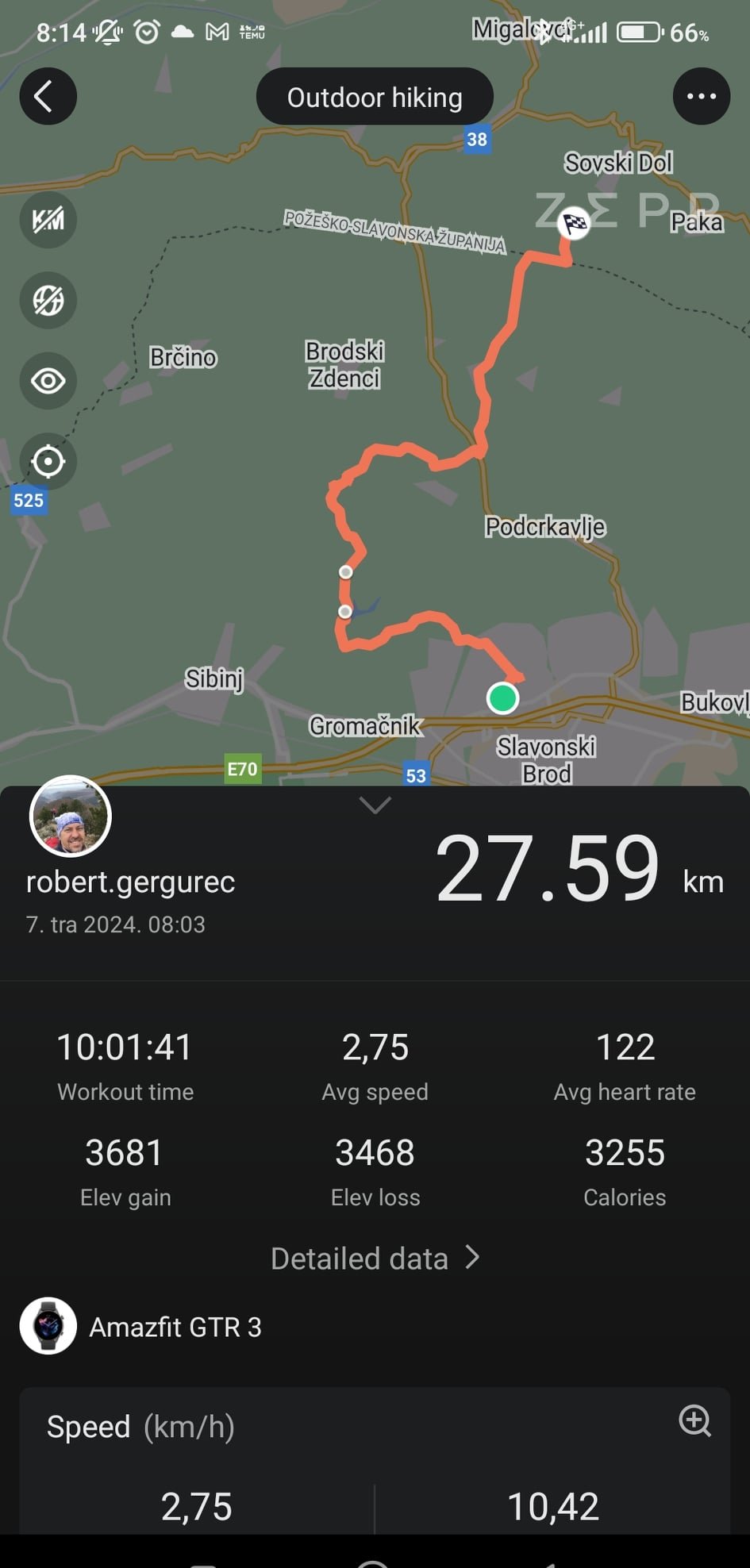Viewport: 750px width, 1568px height.
Task: Toggle the kilometer markers on the map
Action: point(48,220)
